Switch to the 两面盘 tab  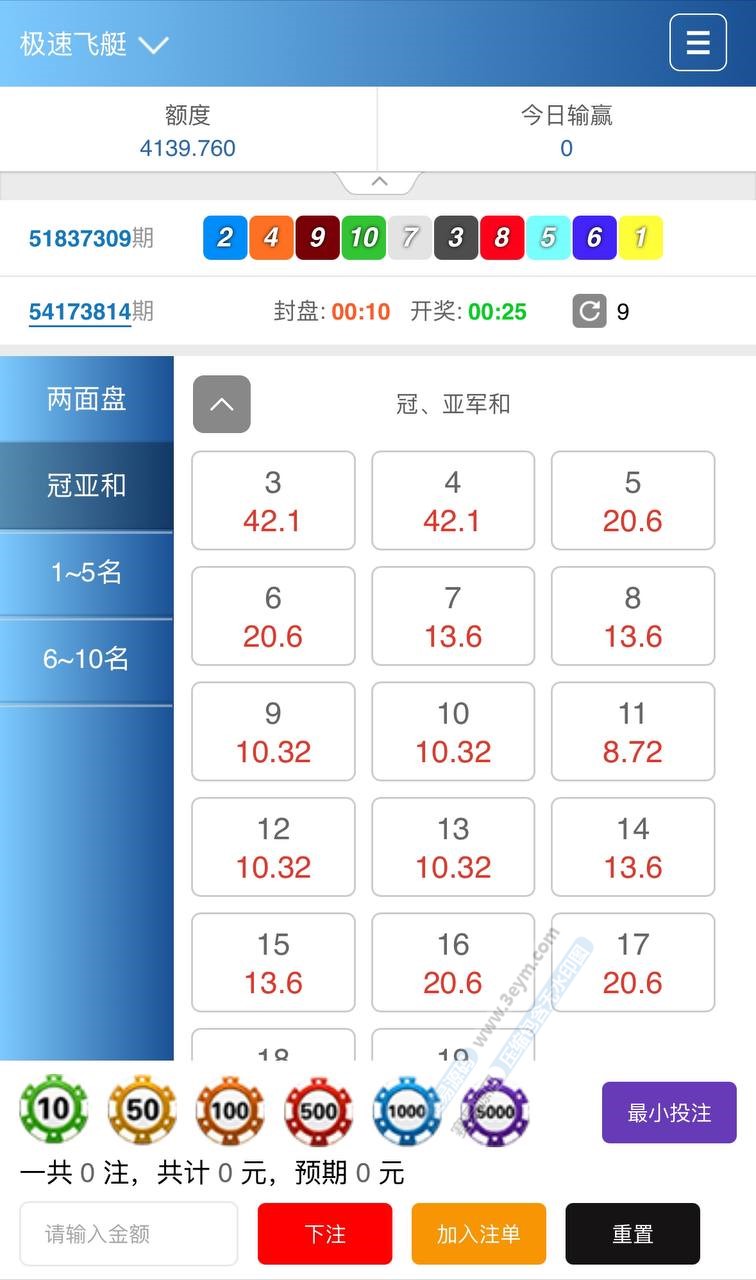[x=87, y=399]
